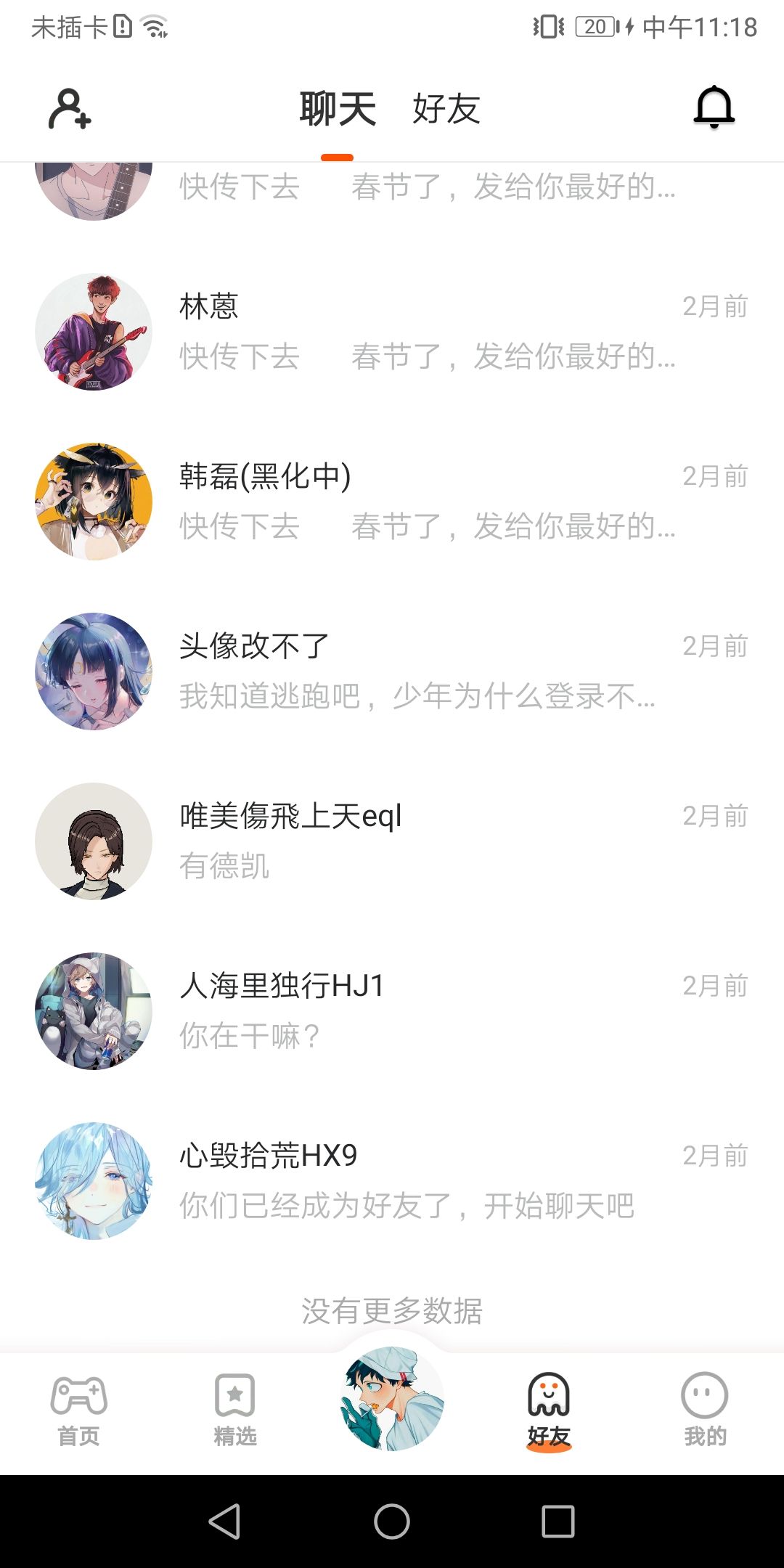Select the 聊天 top tab
Screen dimensions: 784x1568
(338, 109)
